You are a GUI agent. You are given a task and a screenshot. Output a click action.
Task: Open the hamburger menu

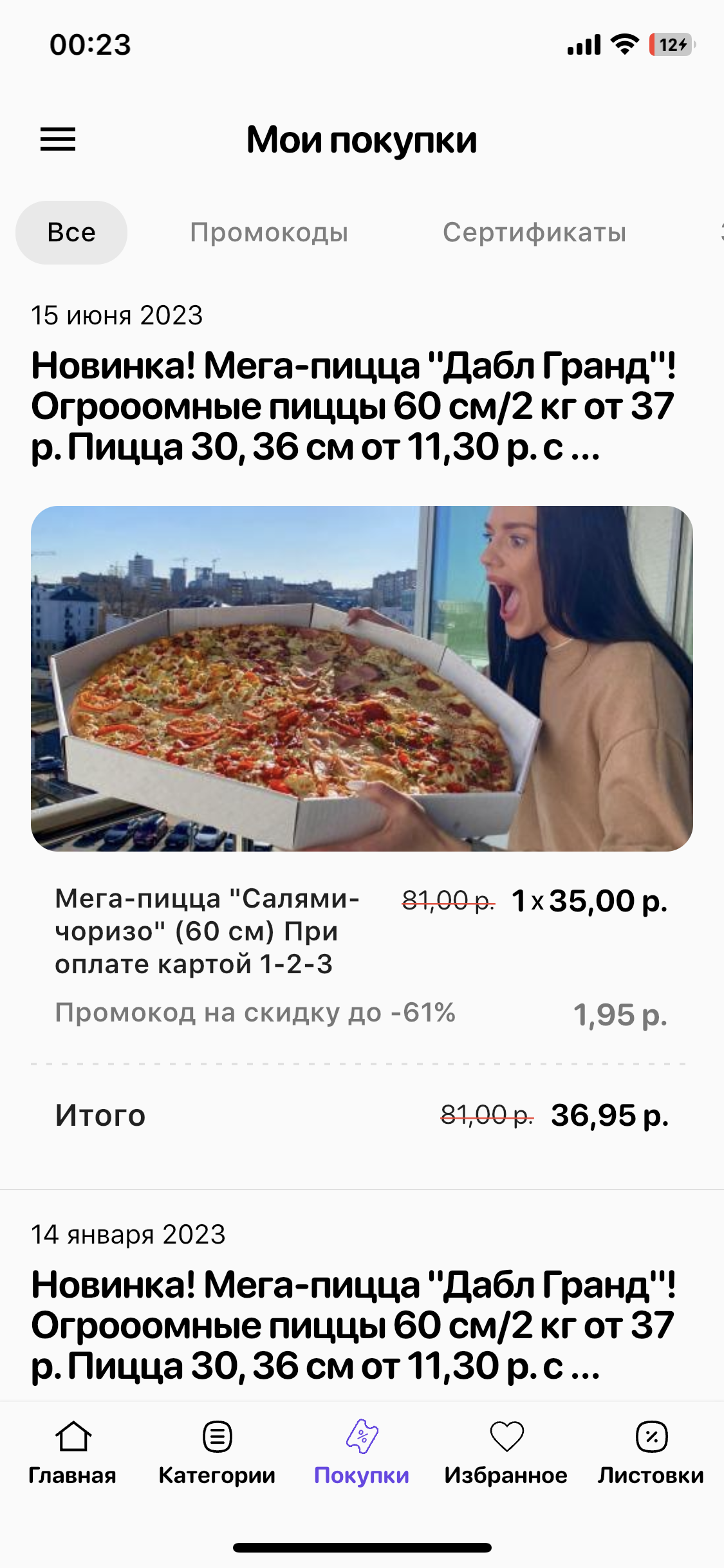pyautogui.click(x=58, y=139)
